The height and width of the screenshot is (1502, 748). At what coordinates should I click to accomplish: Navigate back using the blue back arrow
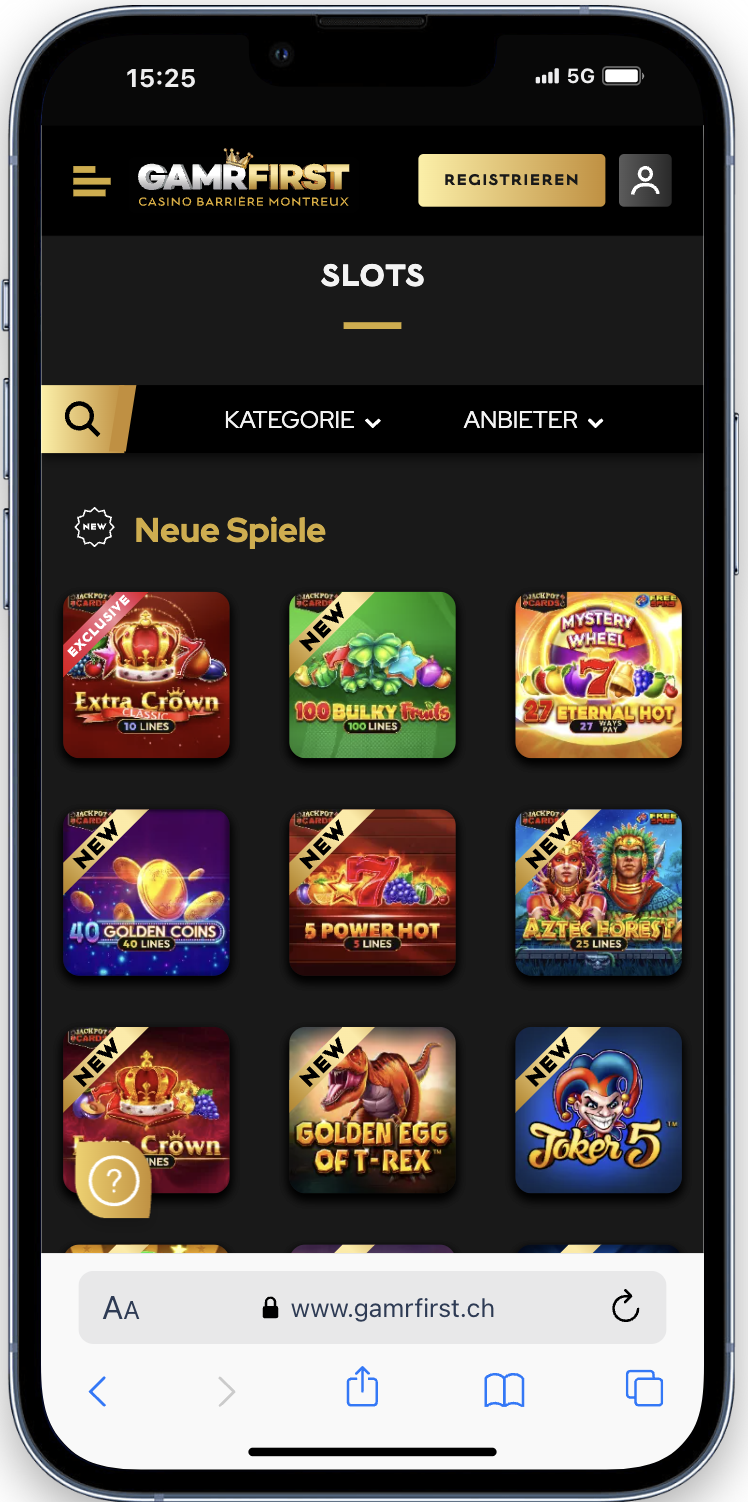[x=98, y=1390]
